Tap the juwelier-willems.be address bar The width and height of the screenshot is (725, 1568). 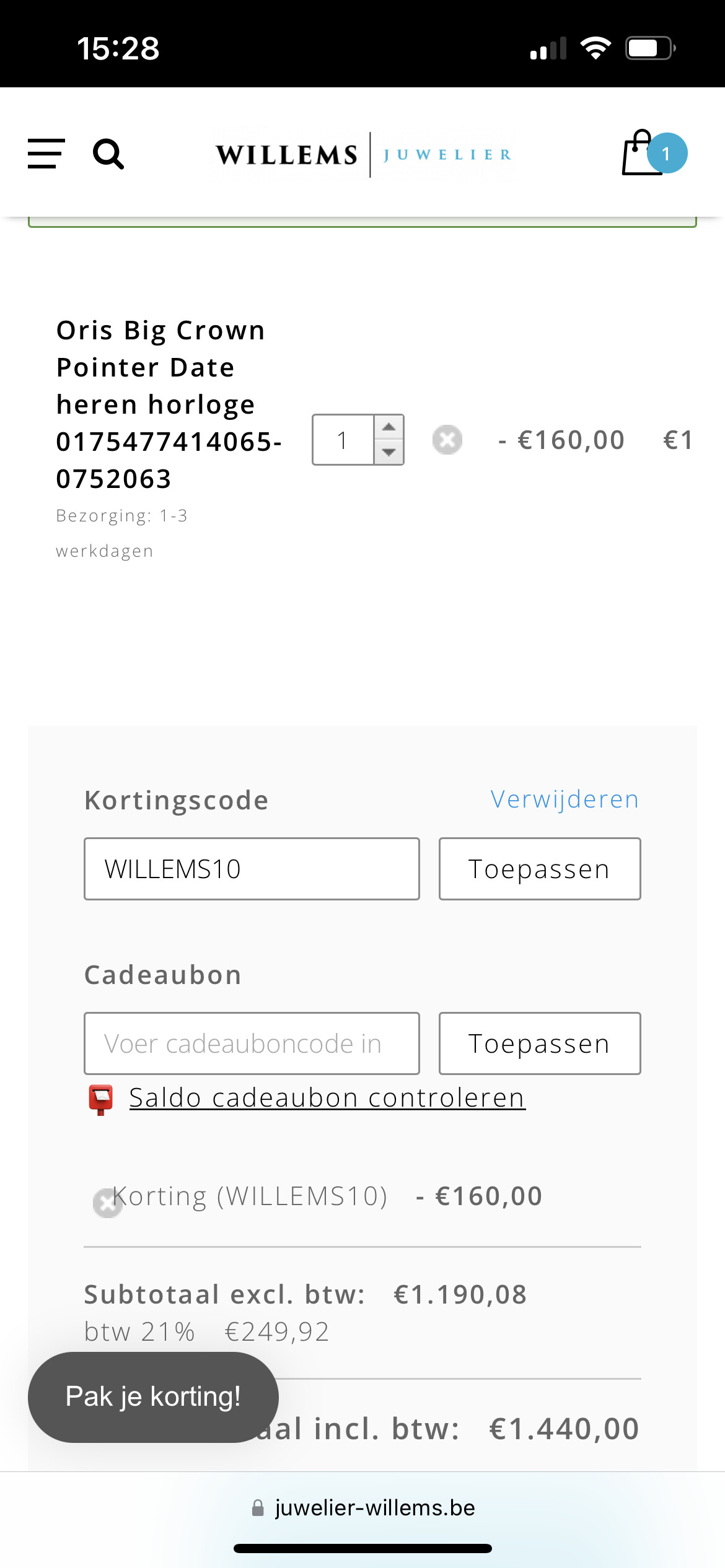(x=363, y=1508)
